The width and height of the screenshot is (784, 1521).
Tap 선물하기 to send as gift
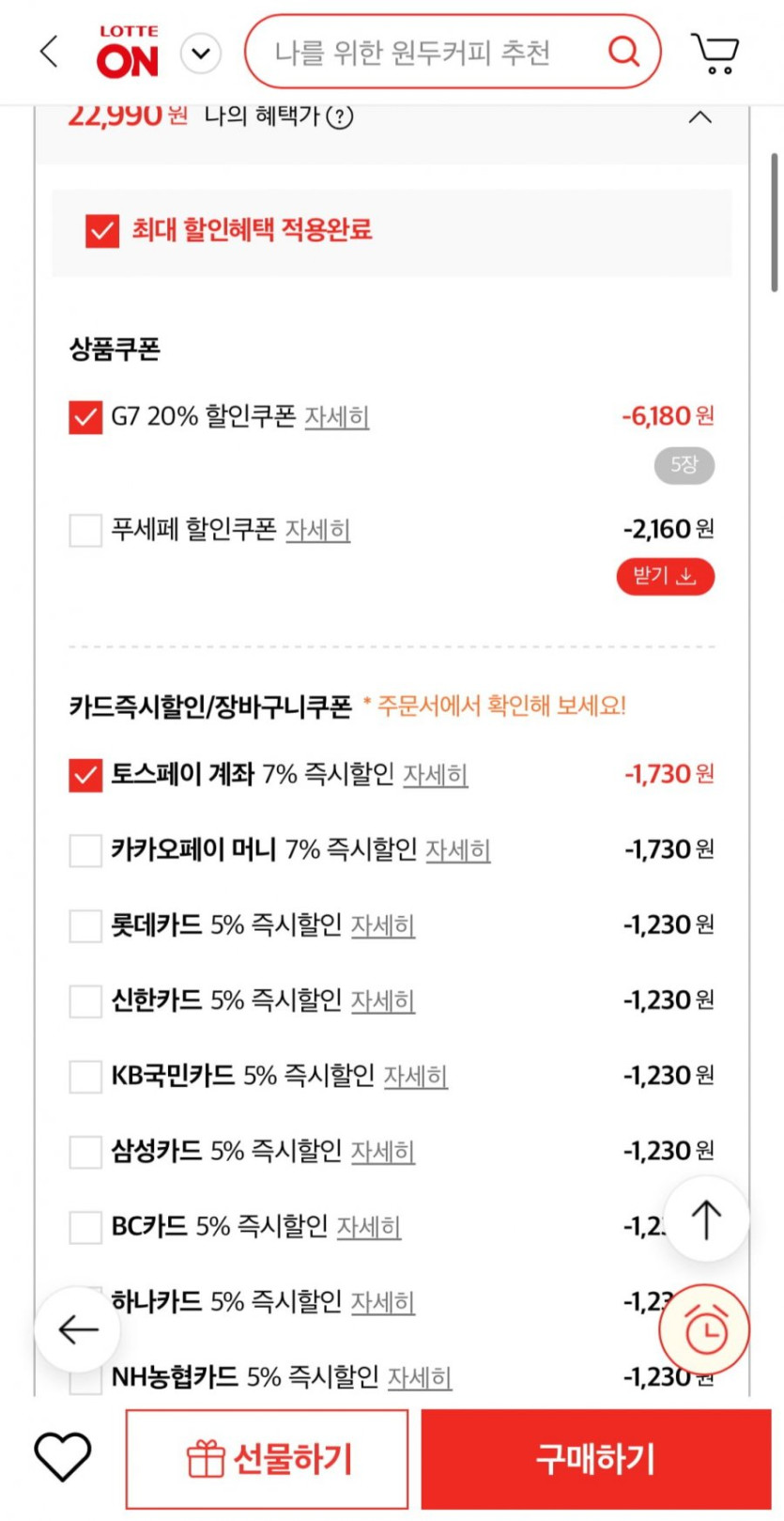[x=268, y=1459]
